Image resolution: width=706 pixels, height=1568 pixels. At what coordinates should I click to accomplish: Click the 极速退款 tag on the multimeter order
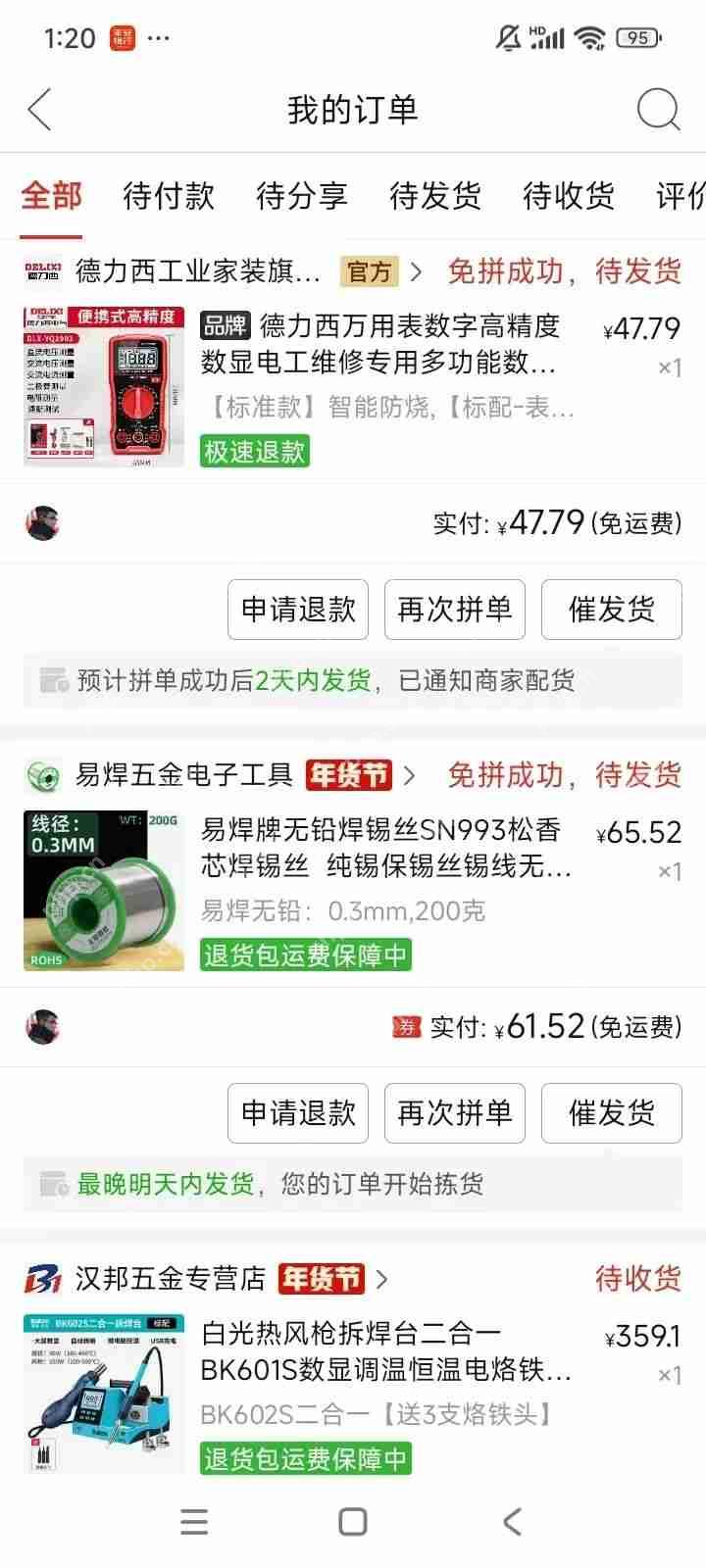coord(253,451)
